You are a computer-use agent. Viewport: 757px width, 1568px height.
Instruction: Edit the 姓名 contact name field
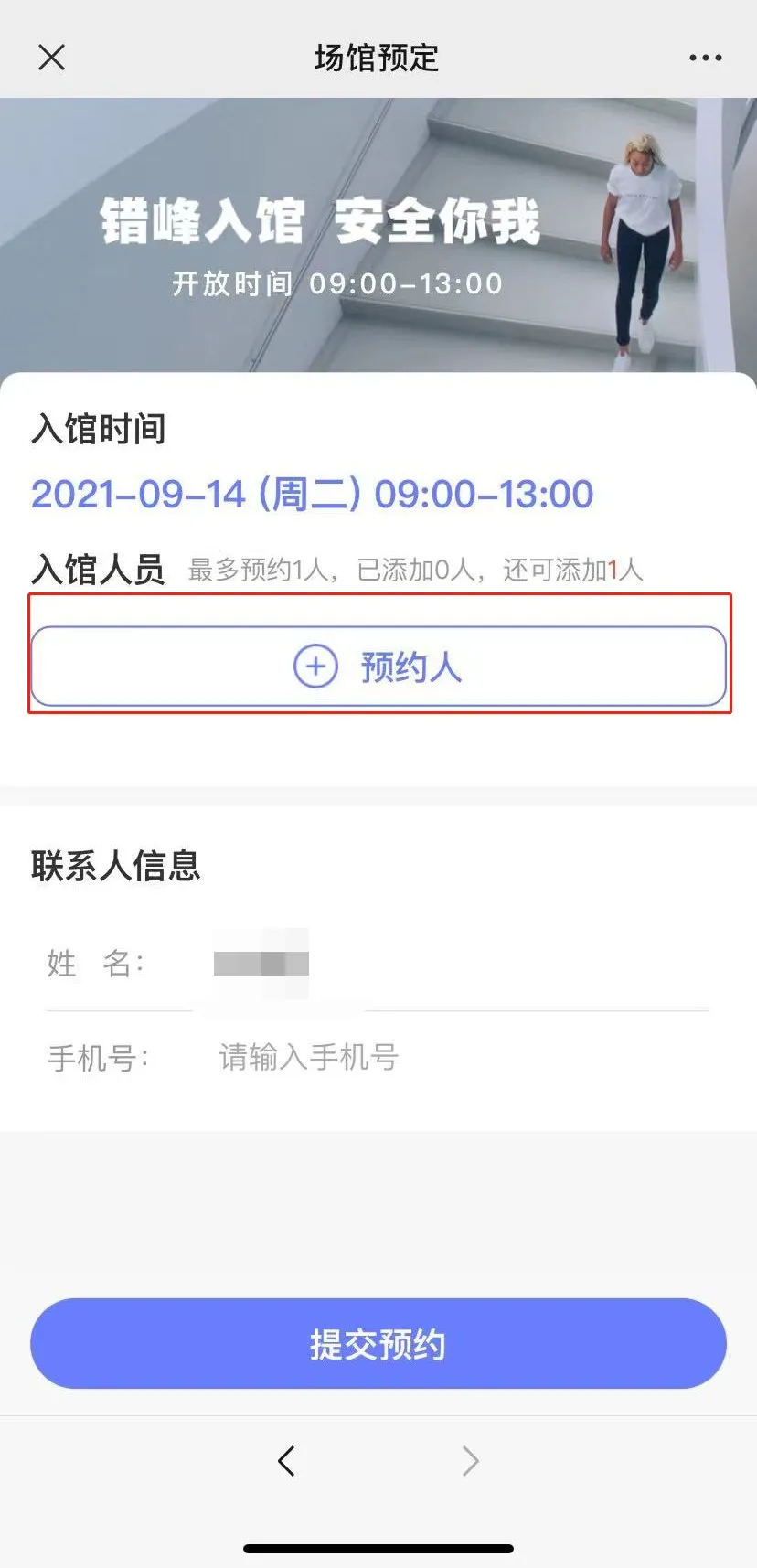click(457, 964)
